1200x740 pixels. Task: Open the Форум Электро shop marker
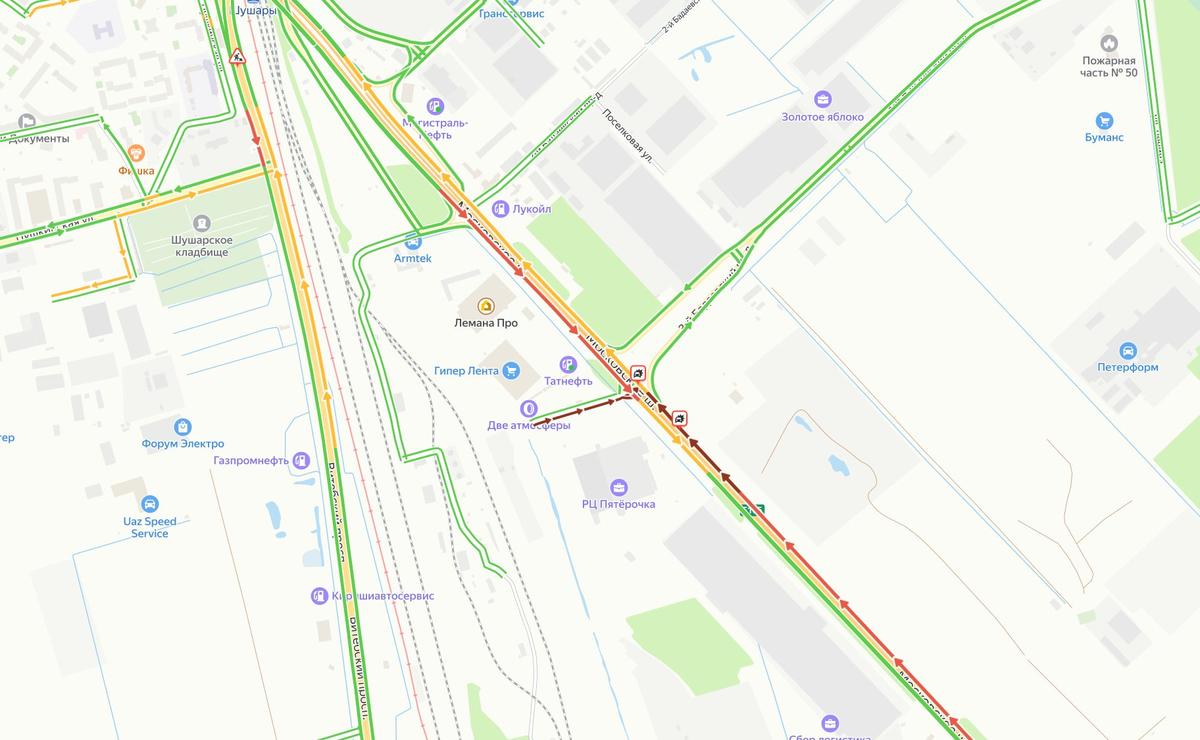click(182, 427)
